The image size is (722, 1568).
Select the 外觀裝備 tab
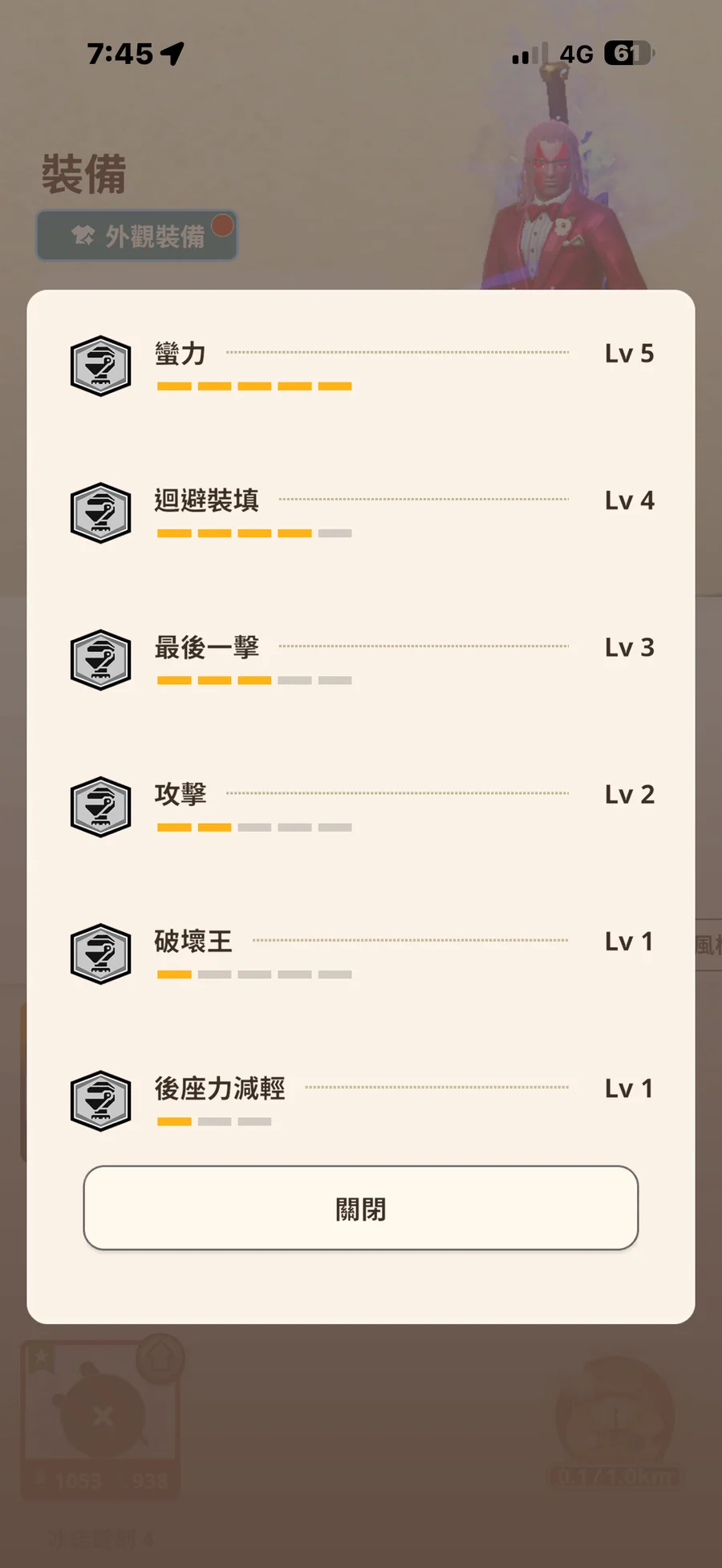(136, 235)
